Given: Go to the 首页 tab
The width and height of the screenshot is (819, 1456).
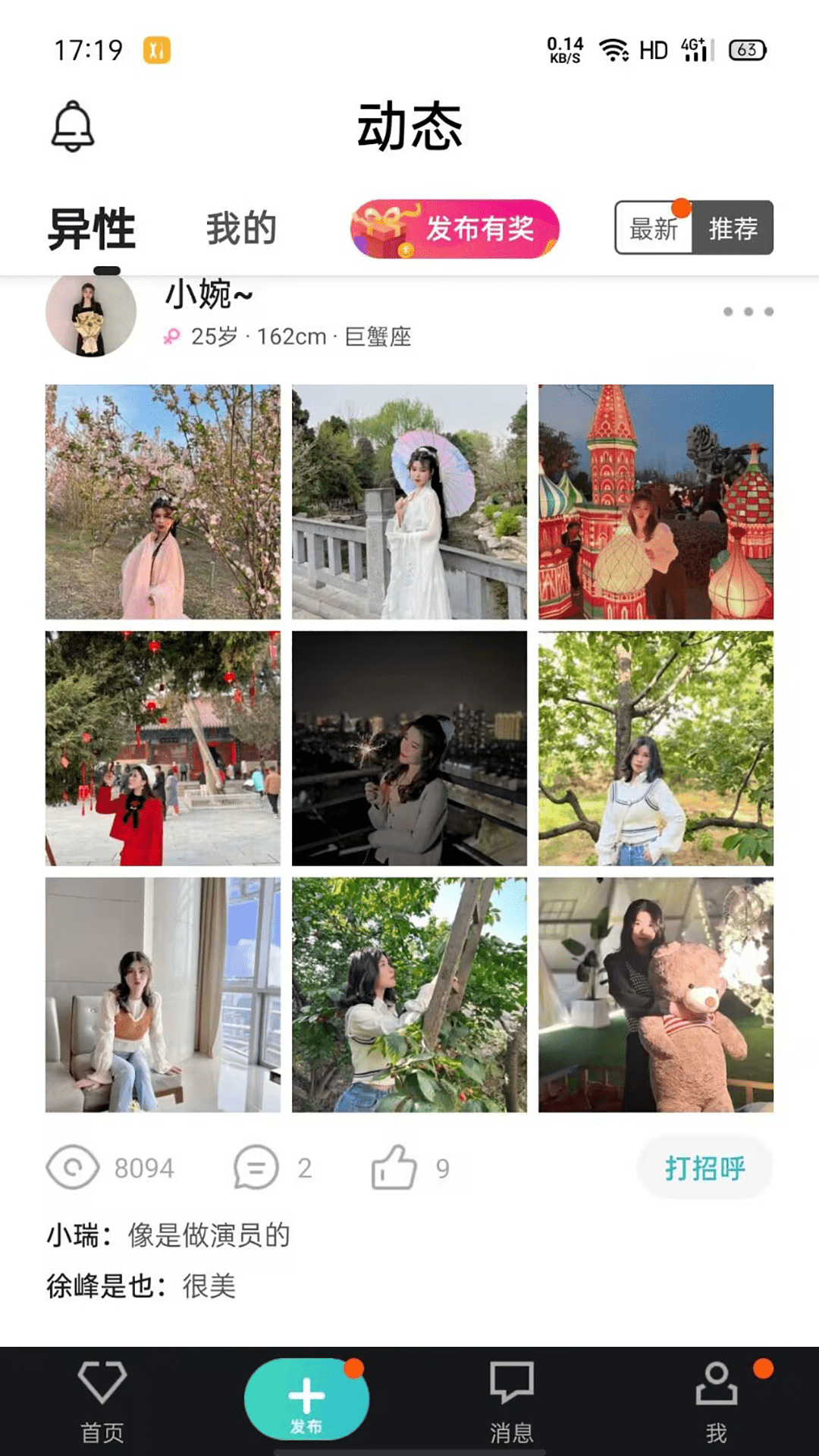Looking at the screenshot, I should click(x=102, y=1401).
